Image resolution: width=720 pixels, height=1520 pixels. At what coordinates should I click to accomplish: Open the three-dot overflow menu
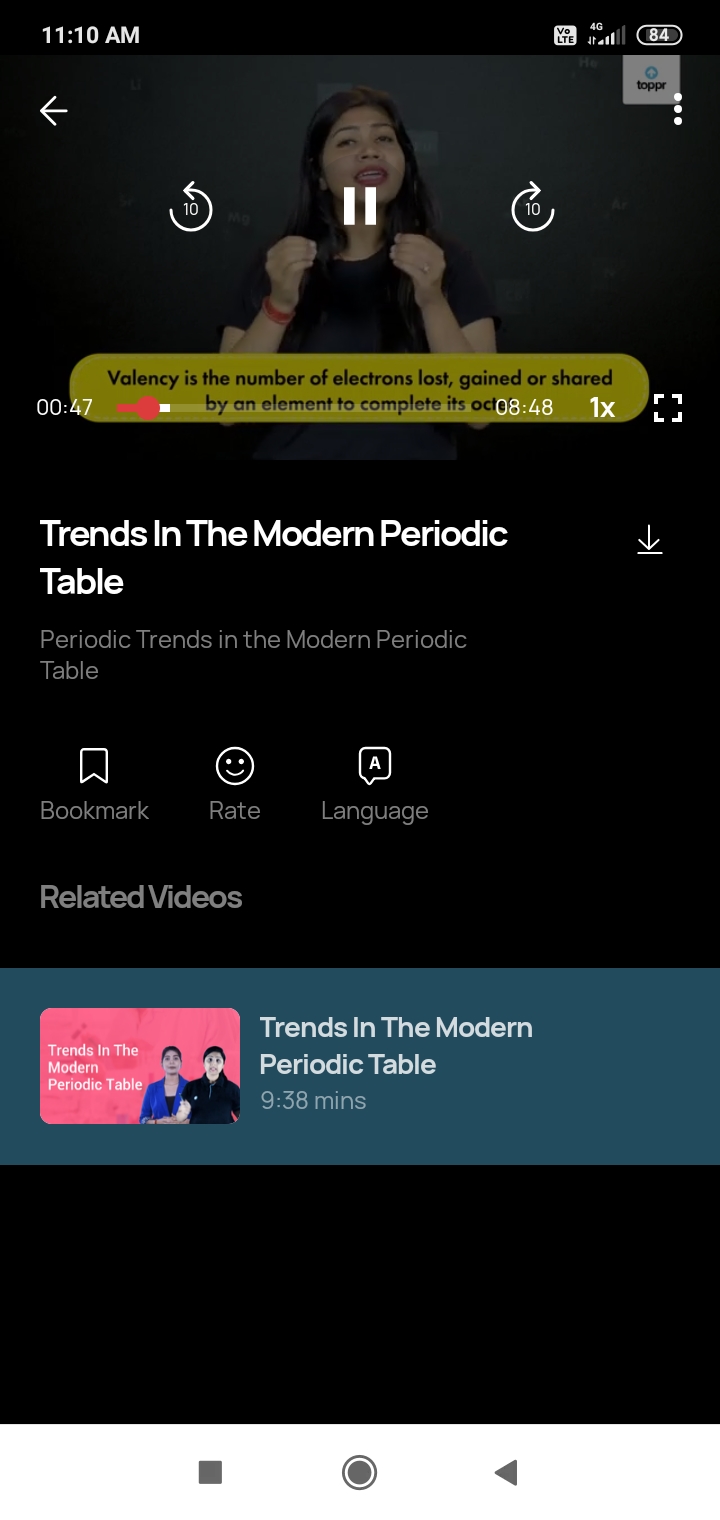coord(678,110)
